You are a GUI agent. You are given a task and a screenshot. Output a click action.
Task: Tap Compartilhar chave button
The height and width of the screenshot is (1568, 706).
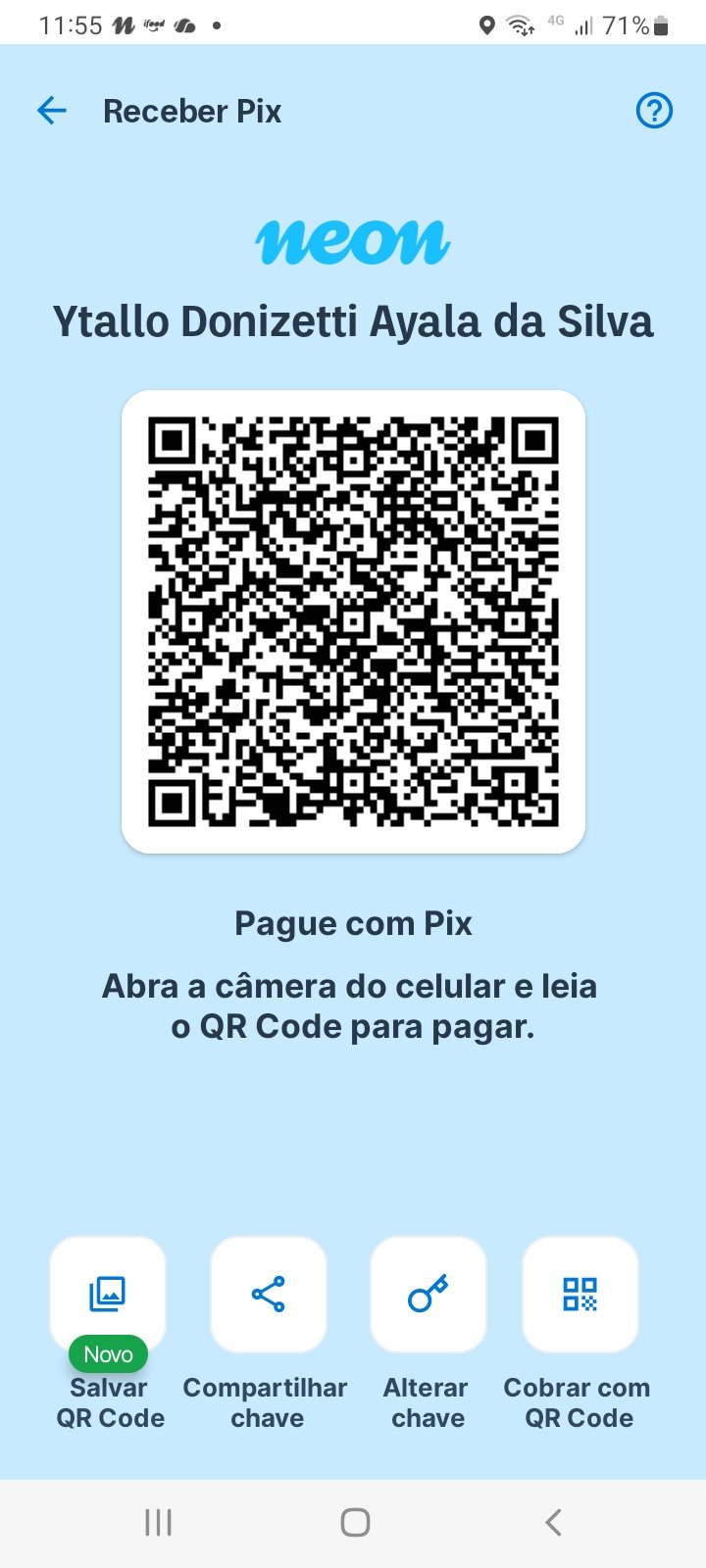[268, 1295]
